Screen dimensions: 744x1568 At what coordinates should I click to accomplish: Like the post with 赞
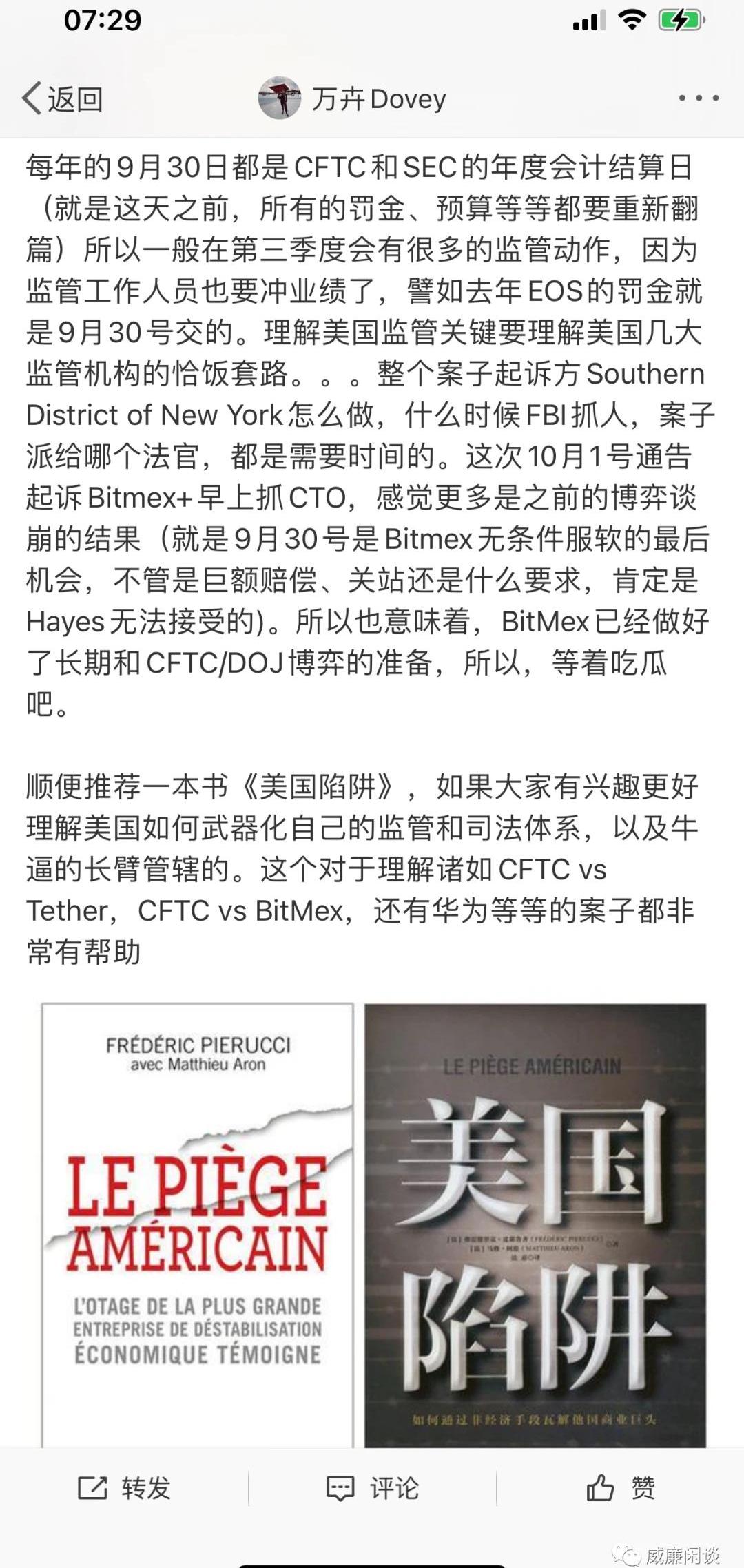click(x=620, y=1488)
